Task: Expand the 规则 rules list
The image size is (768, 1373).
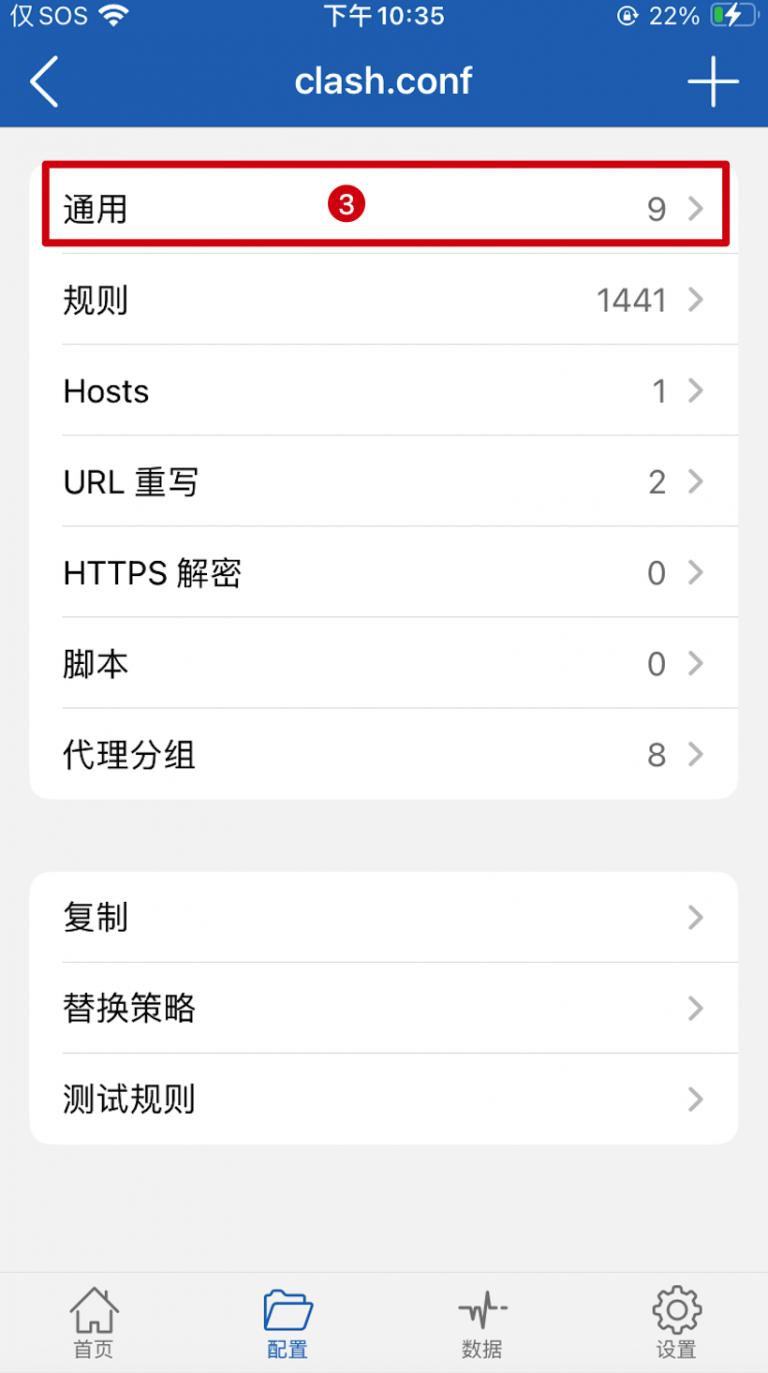Action: coord(384,300)
